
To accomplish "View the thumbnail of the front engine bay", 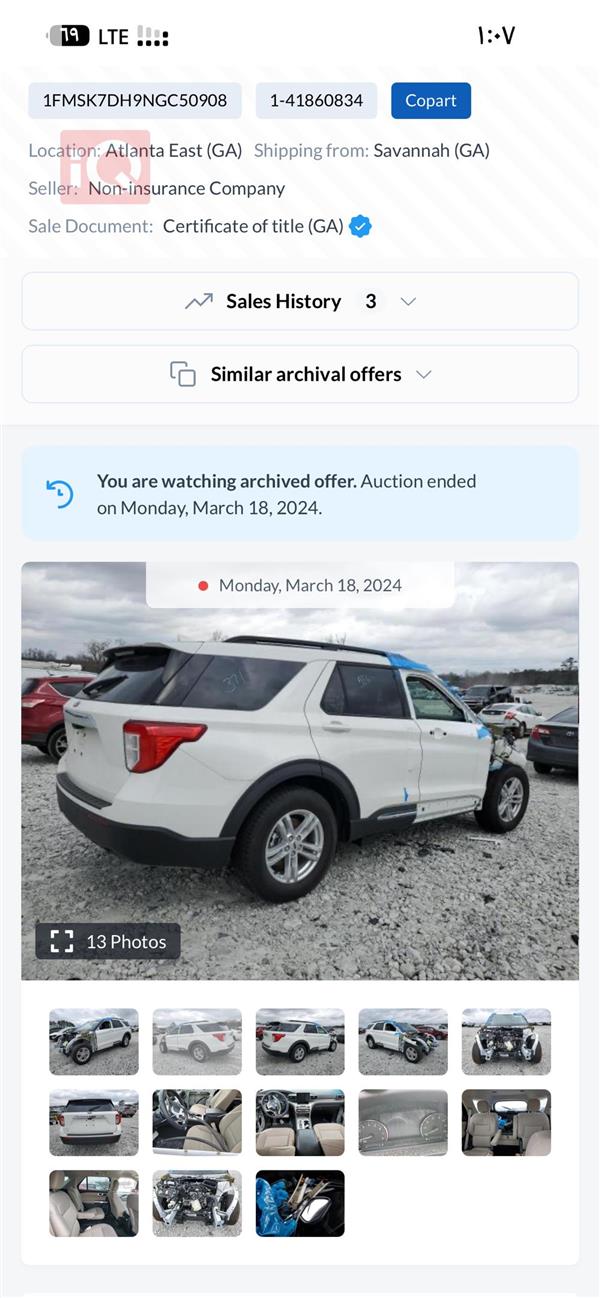I will point(506,1041).
